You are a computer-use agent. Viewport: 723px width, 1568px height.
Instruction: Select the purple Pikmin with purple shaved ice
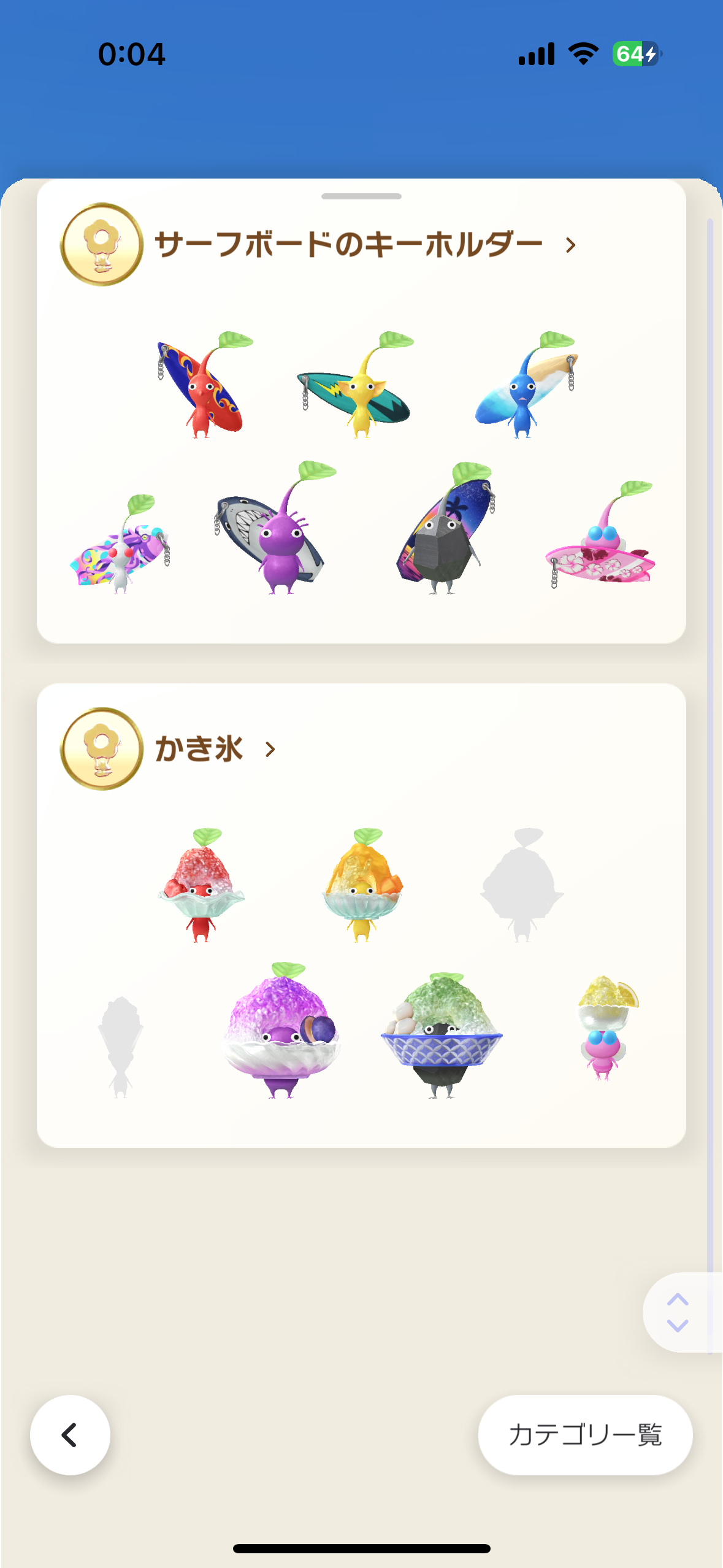coord(281,1031)
